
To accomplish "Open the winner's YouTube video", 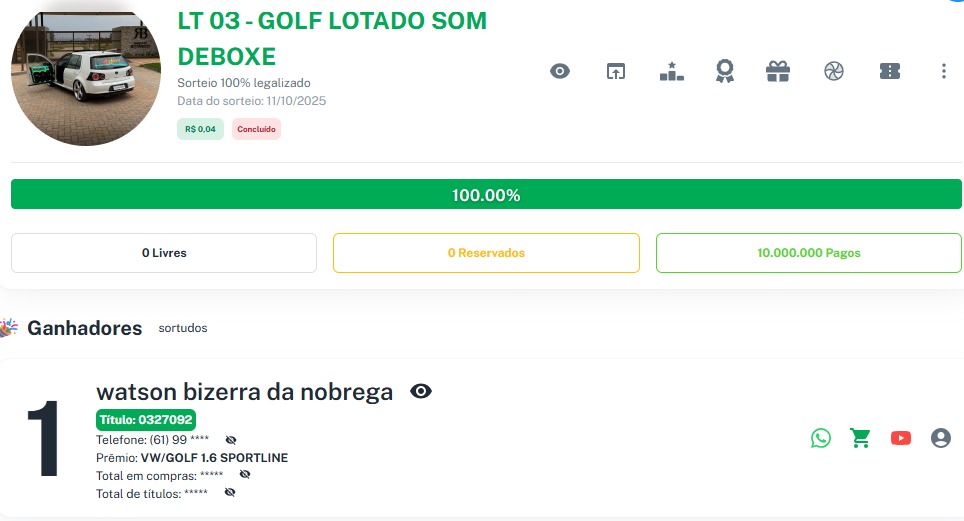I will coord(901,438).
